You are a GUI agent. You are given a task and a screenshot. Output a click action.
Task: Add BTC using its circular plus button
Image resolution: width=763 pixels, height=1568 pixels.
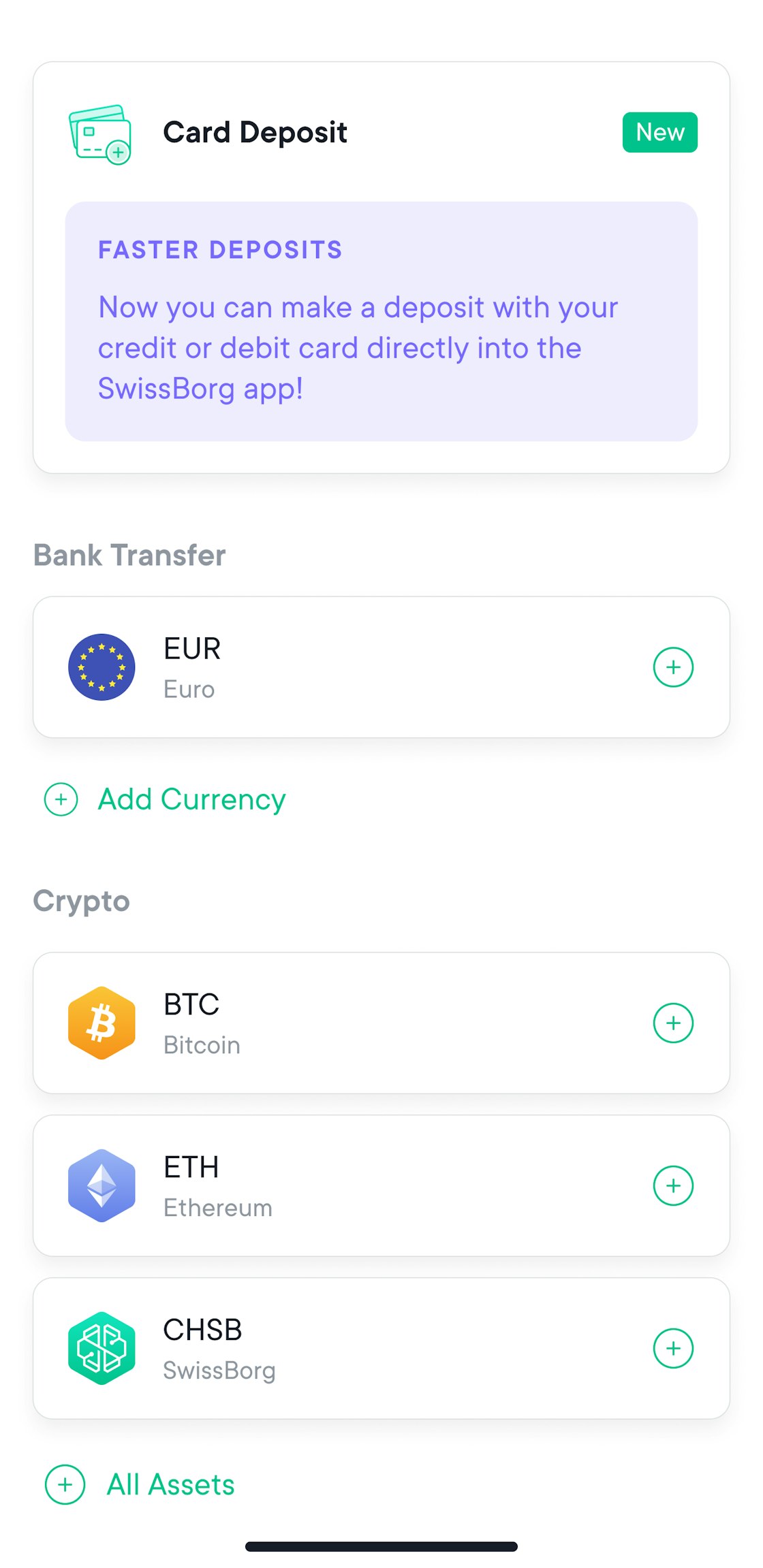pos(673,1023)
